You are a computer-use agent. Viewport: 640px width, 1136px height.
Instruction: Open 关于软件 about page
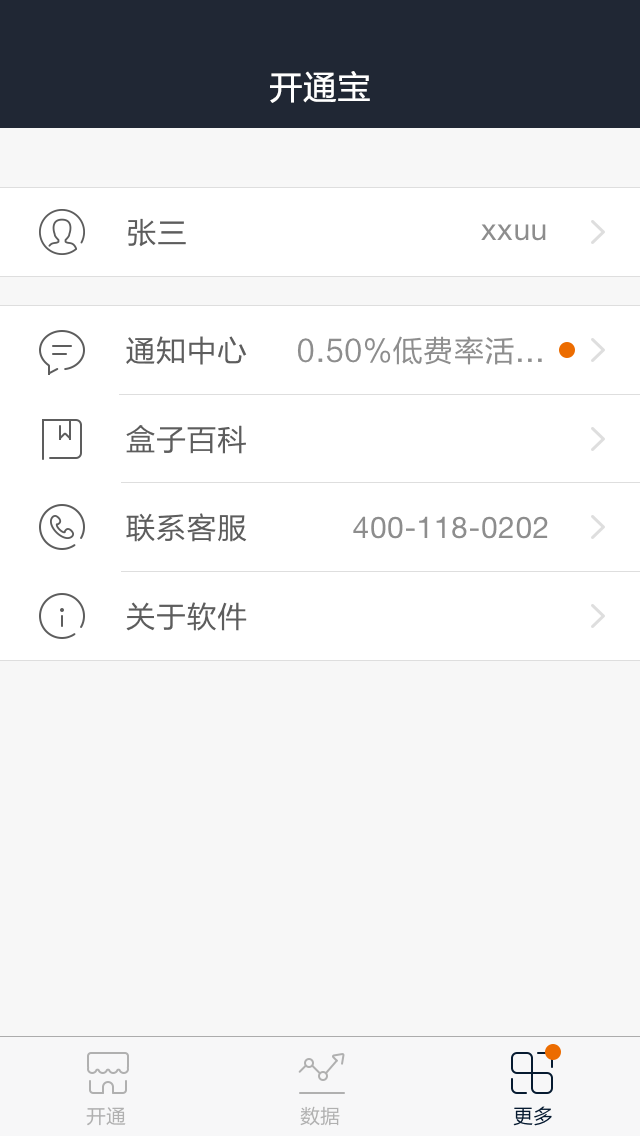click(x=320, y=616)
